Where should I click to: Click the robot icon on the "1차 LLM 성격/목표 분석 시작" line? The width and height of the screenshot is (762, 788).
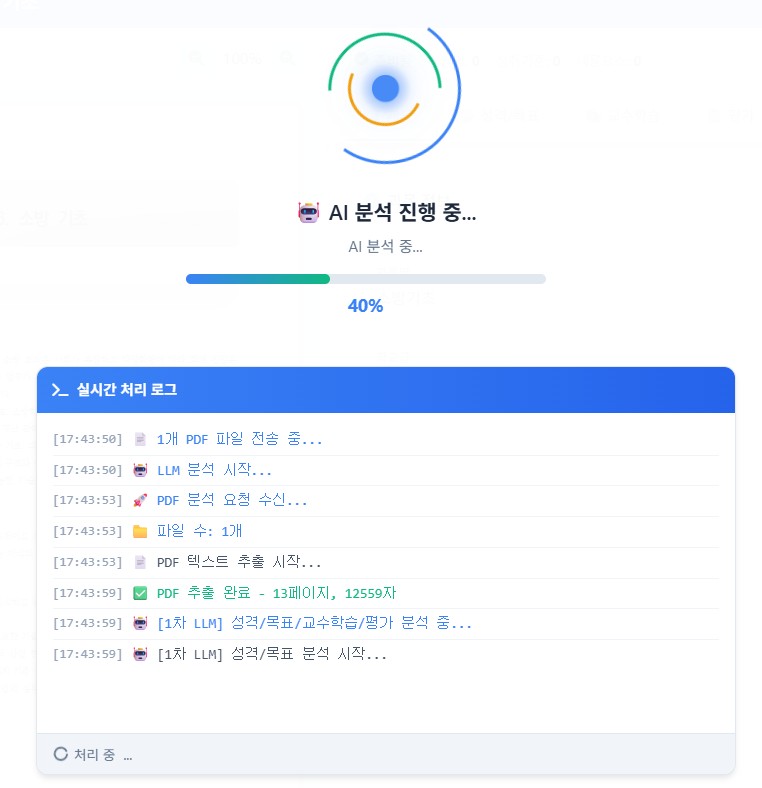[140, 654]
